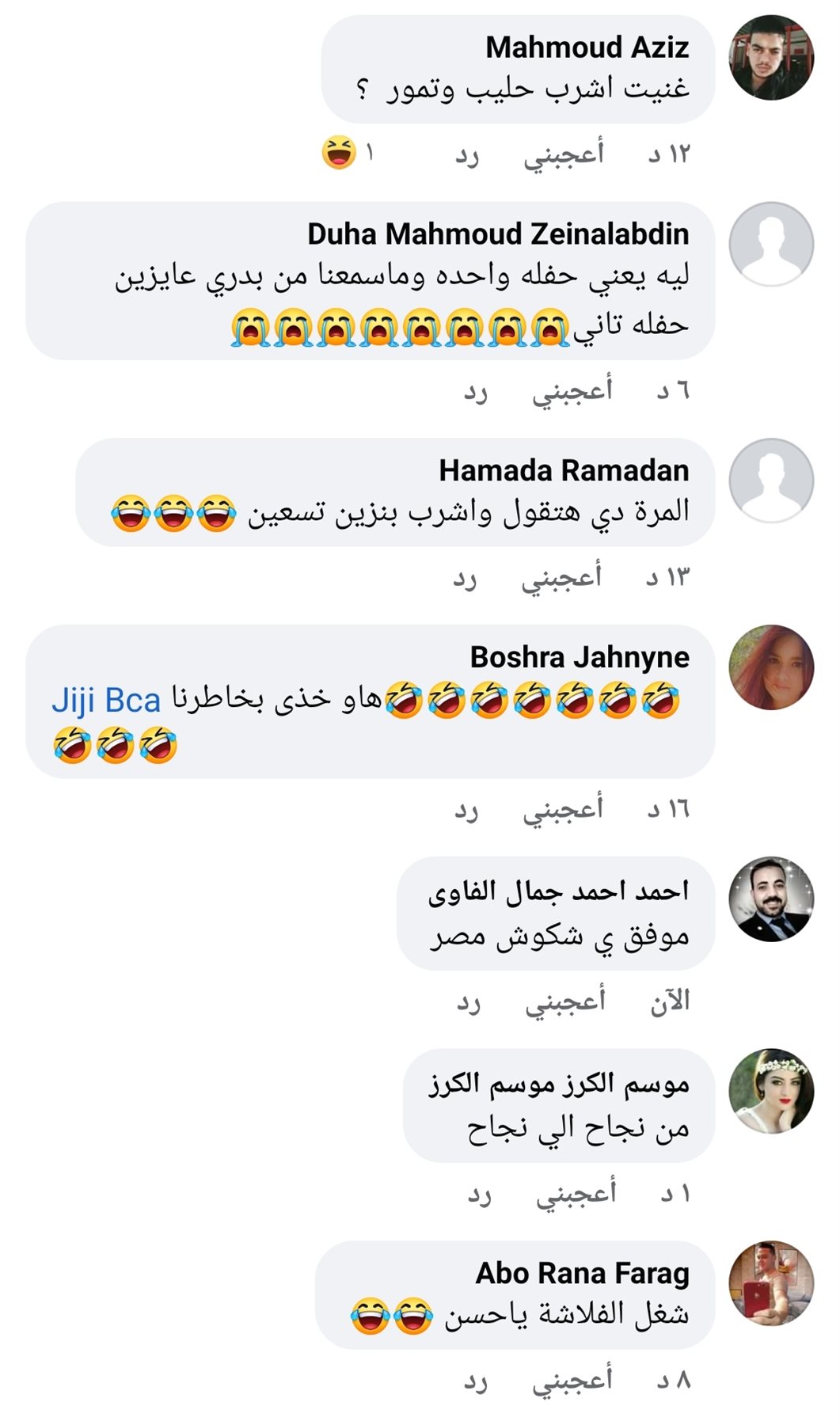The image size is (840, 1425).
Task: Open tagged profile Jiji Bca
Action: pyautogui.click(x=106, y=701)
